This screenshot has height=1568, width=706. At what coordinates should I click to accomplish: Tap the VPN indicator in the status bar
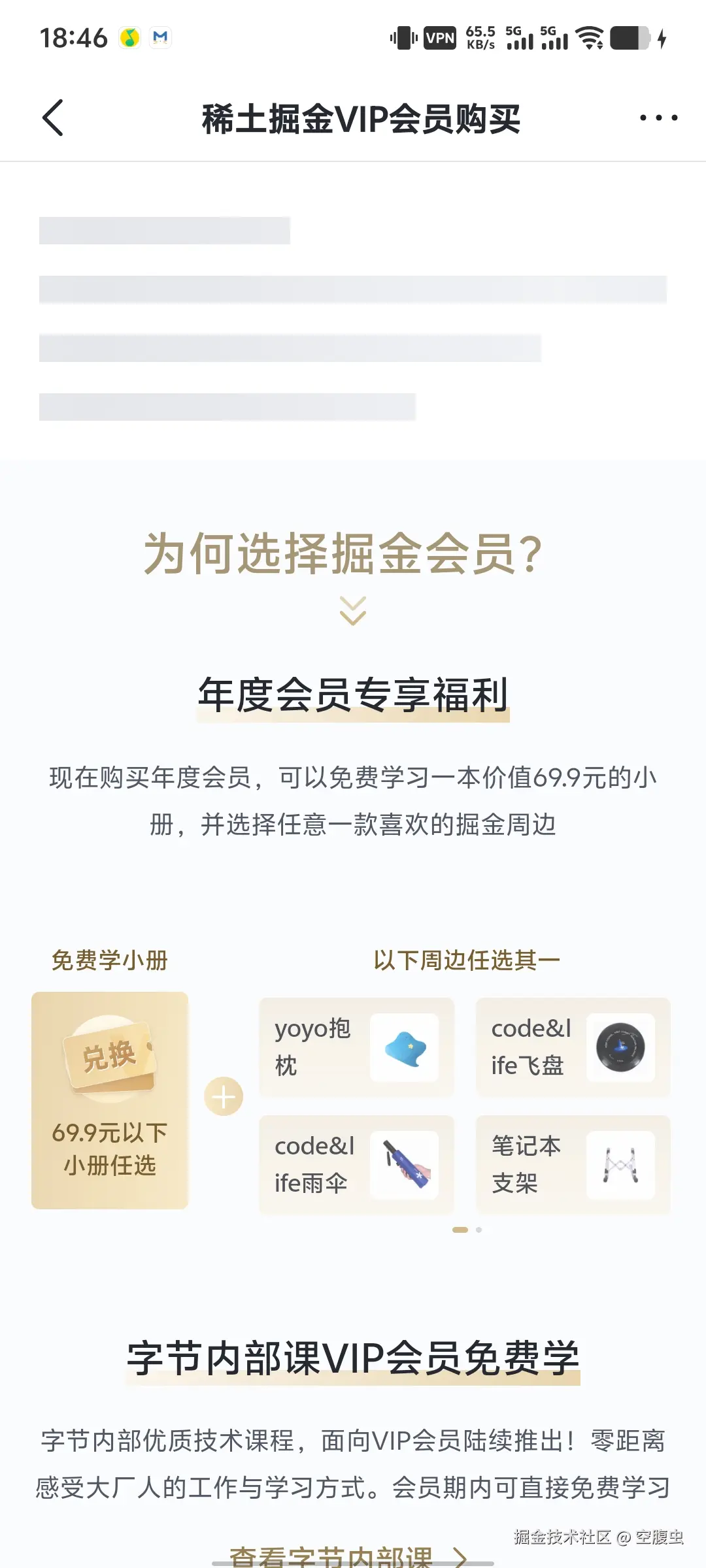tap(441, 38)
